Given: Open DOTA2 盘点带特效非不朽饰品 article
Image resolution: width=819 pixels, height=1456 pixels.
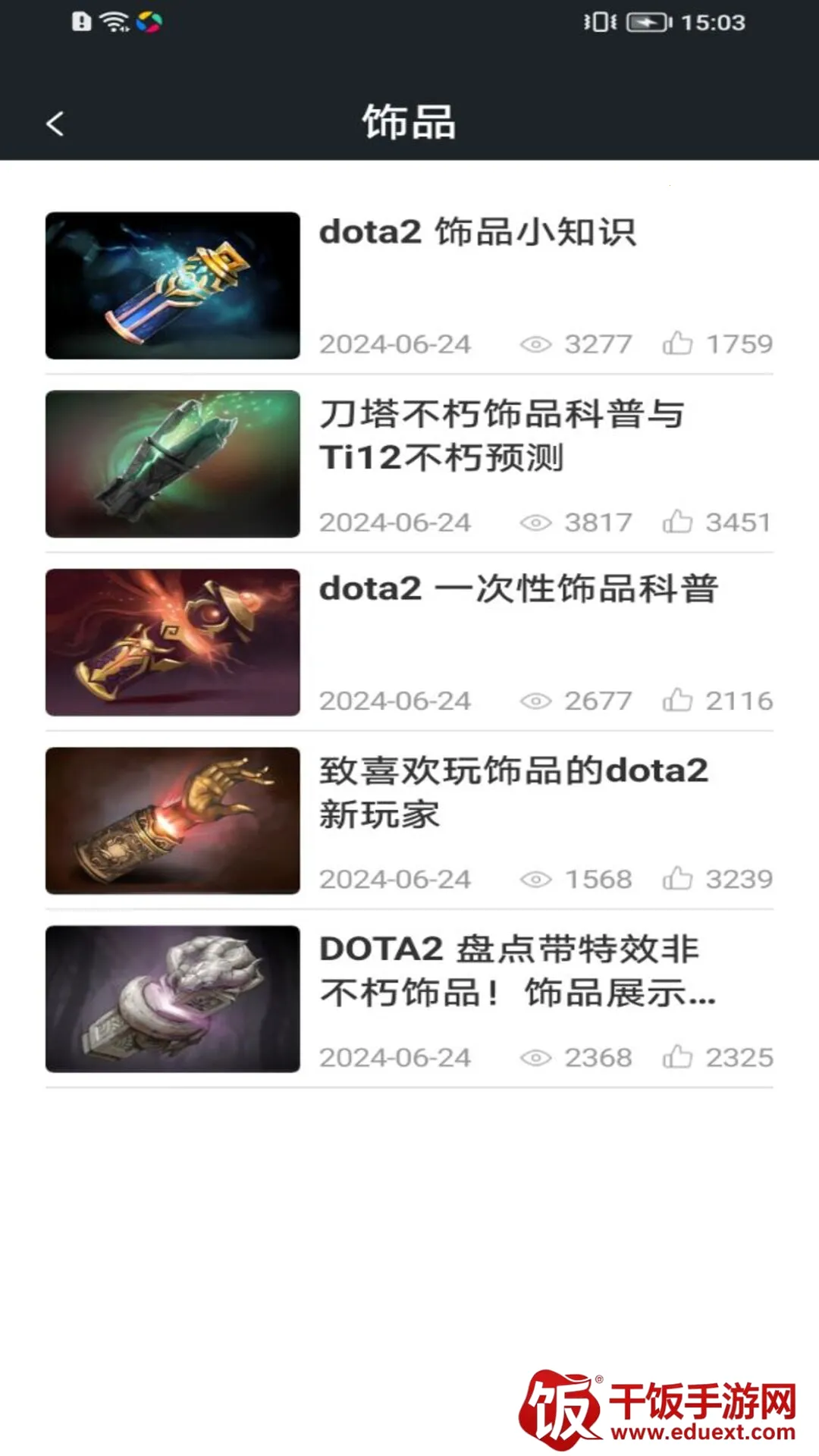Looking at the screenshot, I should tap(516, 970).
